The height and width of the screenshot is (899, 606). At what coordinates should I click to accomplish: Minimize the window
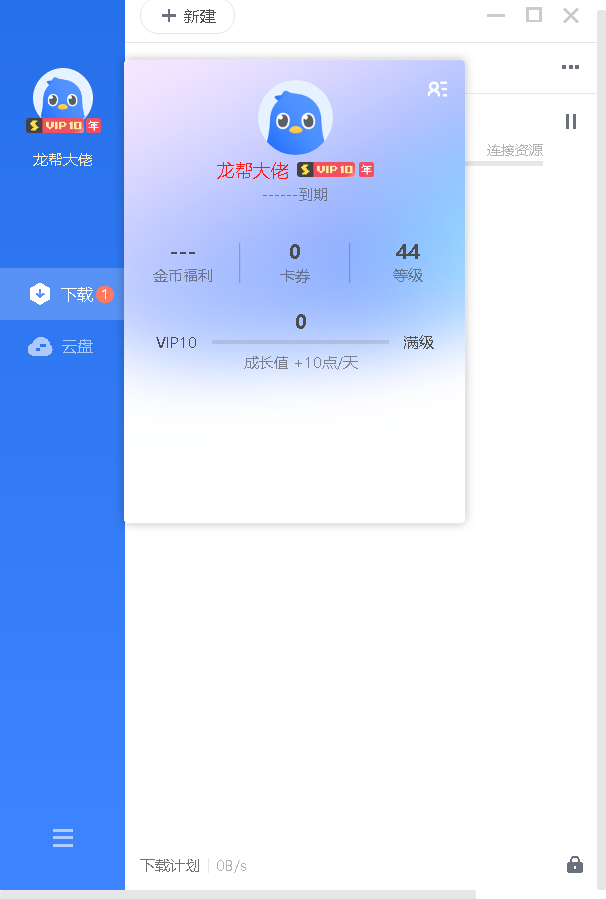click(496, 16)
